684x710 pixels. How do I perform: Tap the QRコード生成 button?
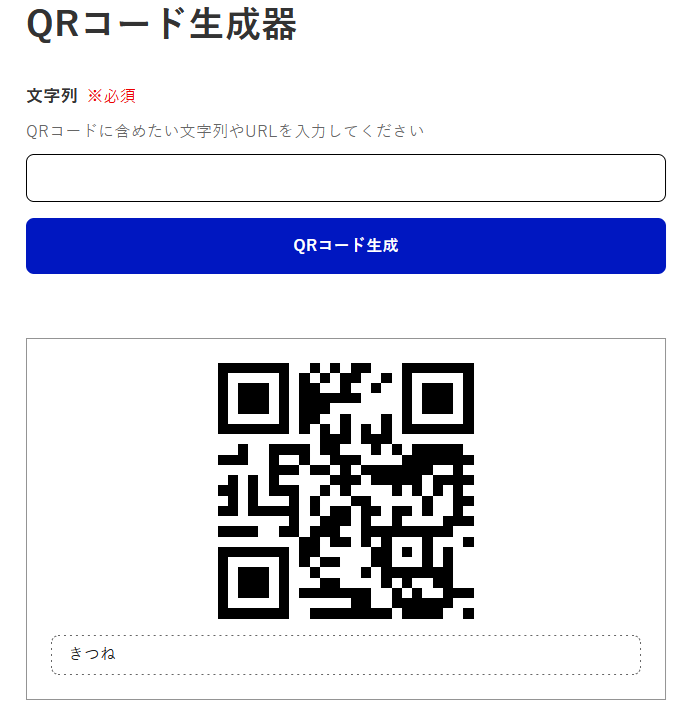(x=345, y=246)
